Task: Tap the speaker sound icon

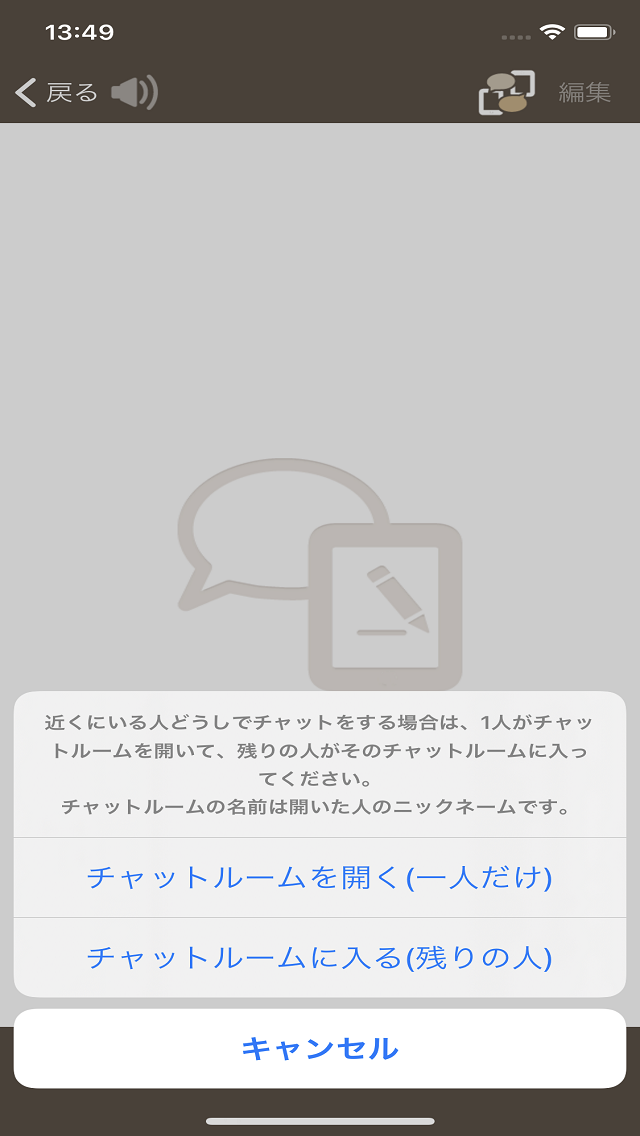Action: click(x=135, y=93)
